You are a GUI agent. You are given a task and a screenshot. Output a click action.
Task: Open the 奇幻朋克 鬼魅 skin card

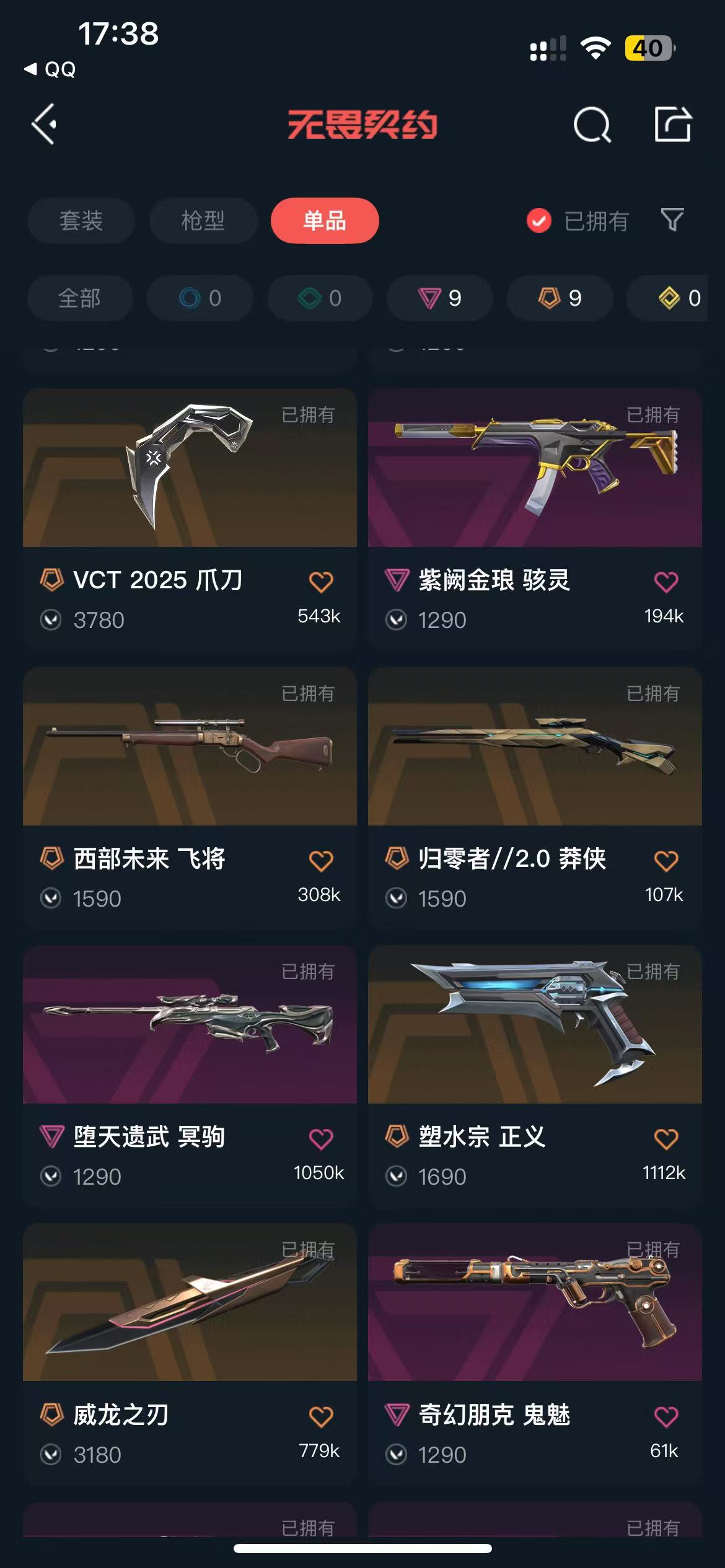click(x=535, y=1354)
